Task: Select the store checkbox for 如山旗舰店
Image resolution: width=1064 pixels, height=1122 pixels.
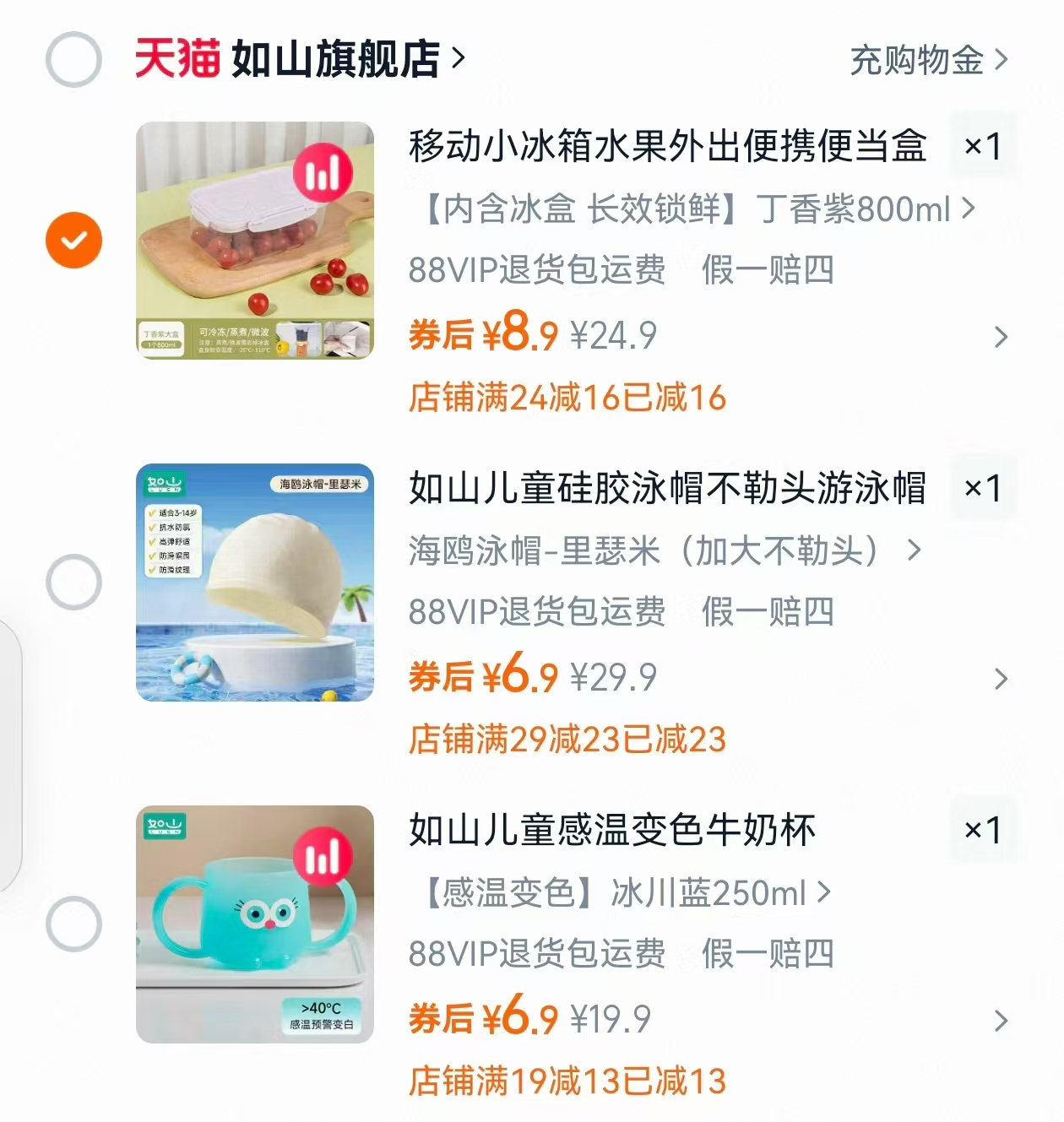Action: (73, 57)
